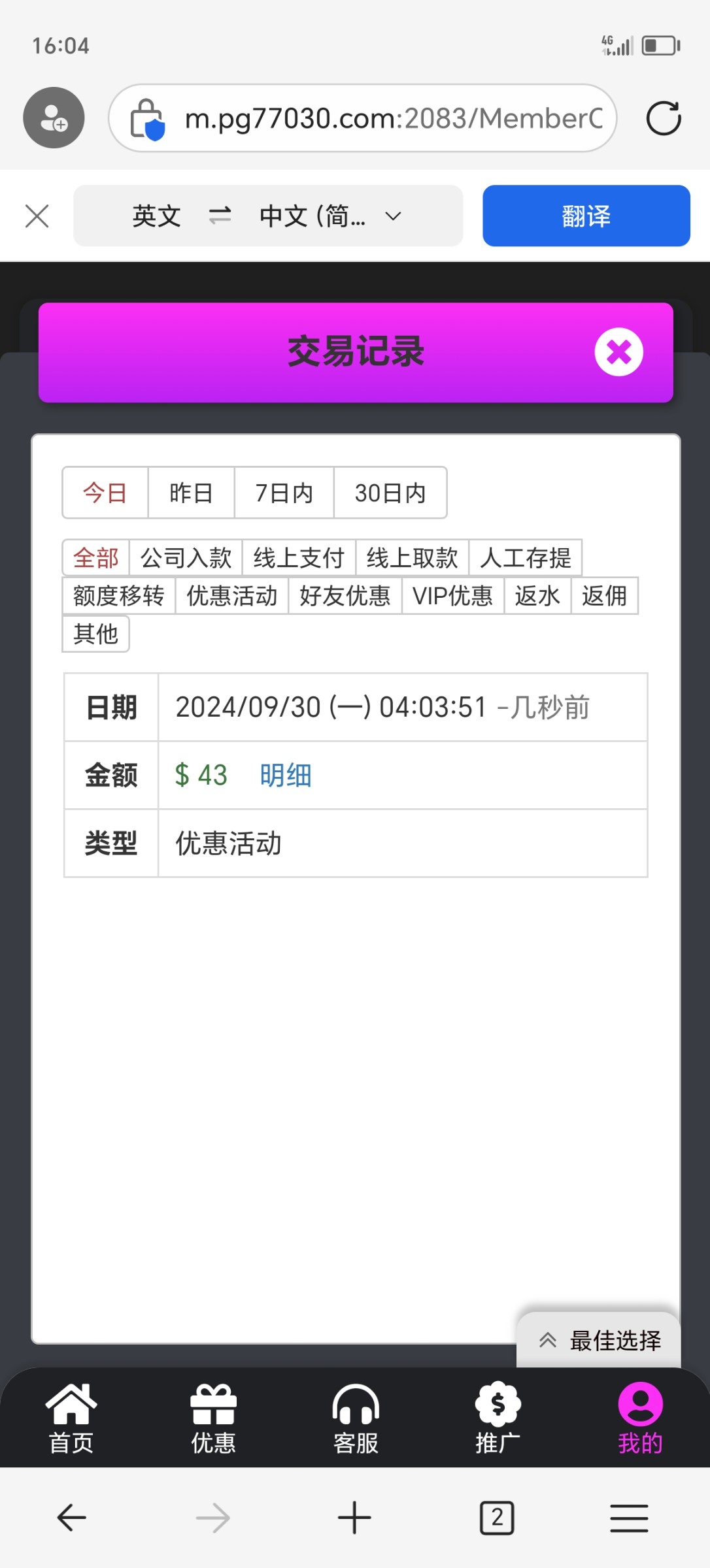Show records for 30日内

pyautogui.click(x=390, y=493)
